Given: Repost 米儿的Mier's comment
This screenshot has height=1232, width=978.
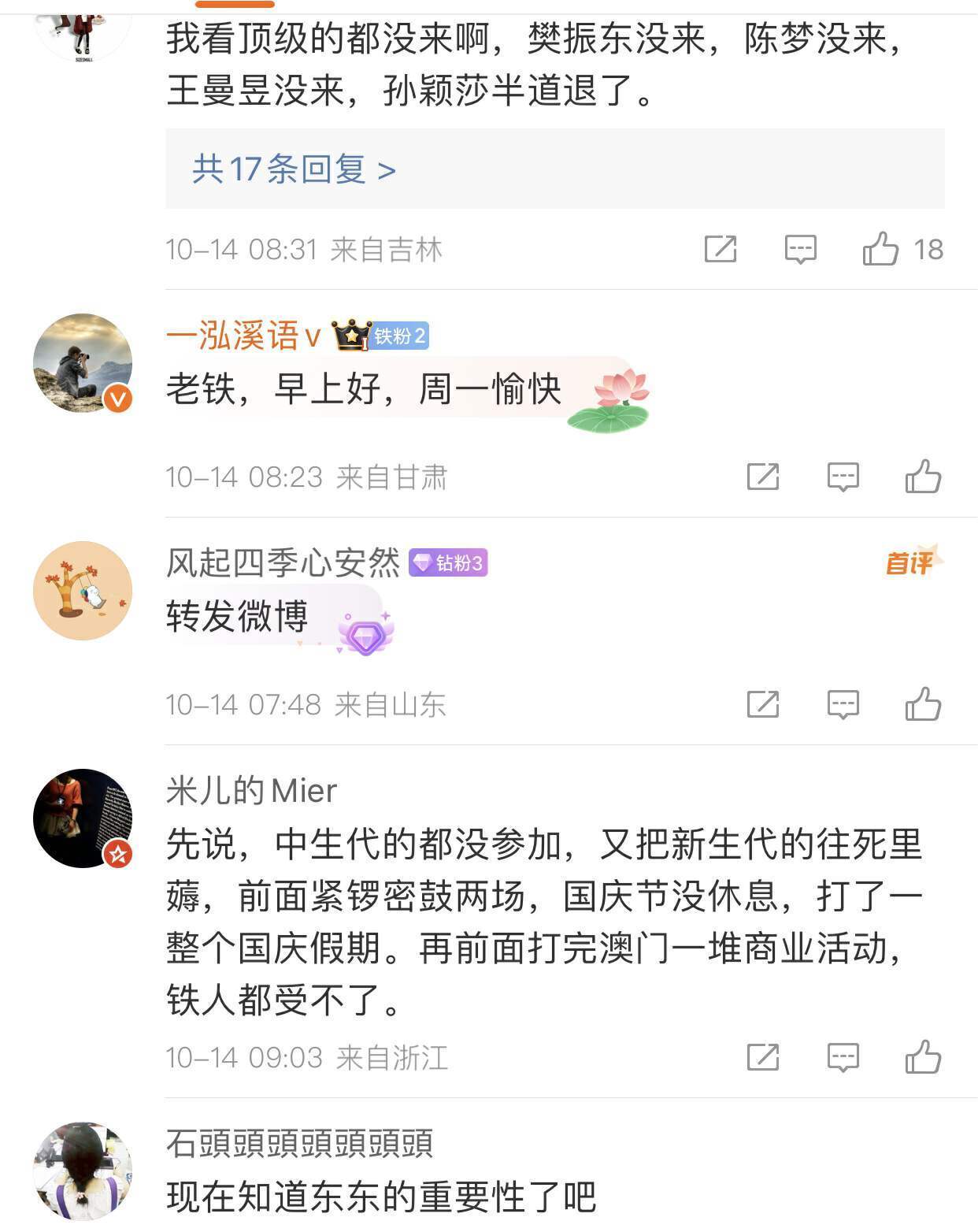Looking at the screenshot, I should pos(762,1058).
